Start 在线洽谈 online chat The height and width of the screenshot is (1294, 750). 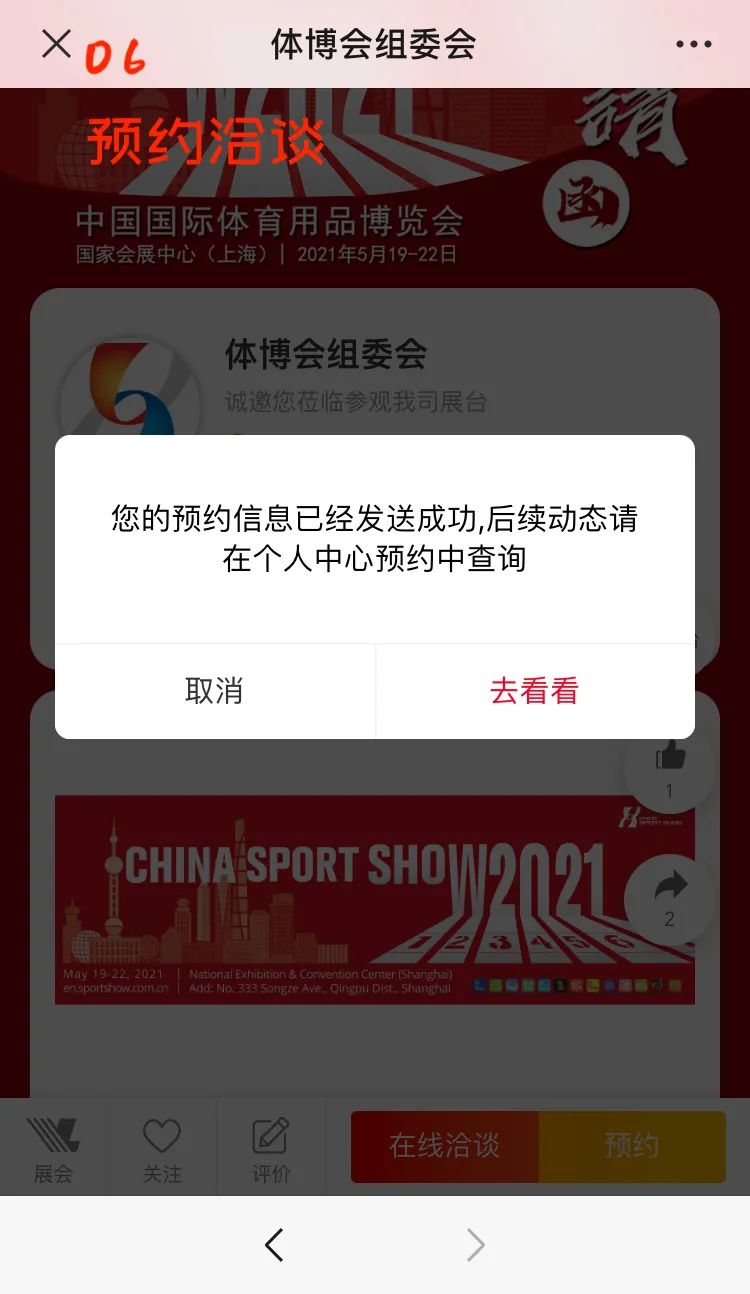[445, 1146]
